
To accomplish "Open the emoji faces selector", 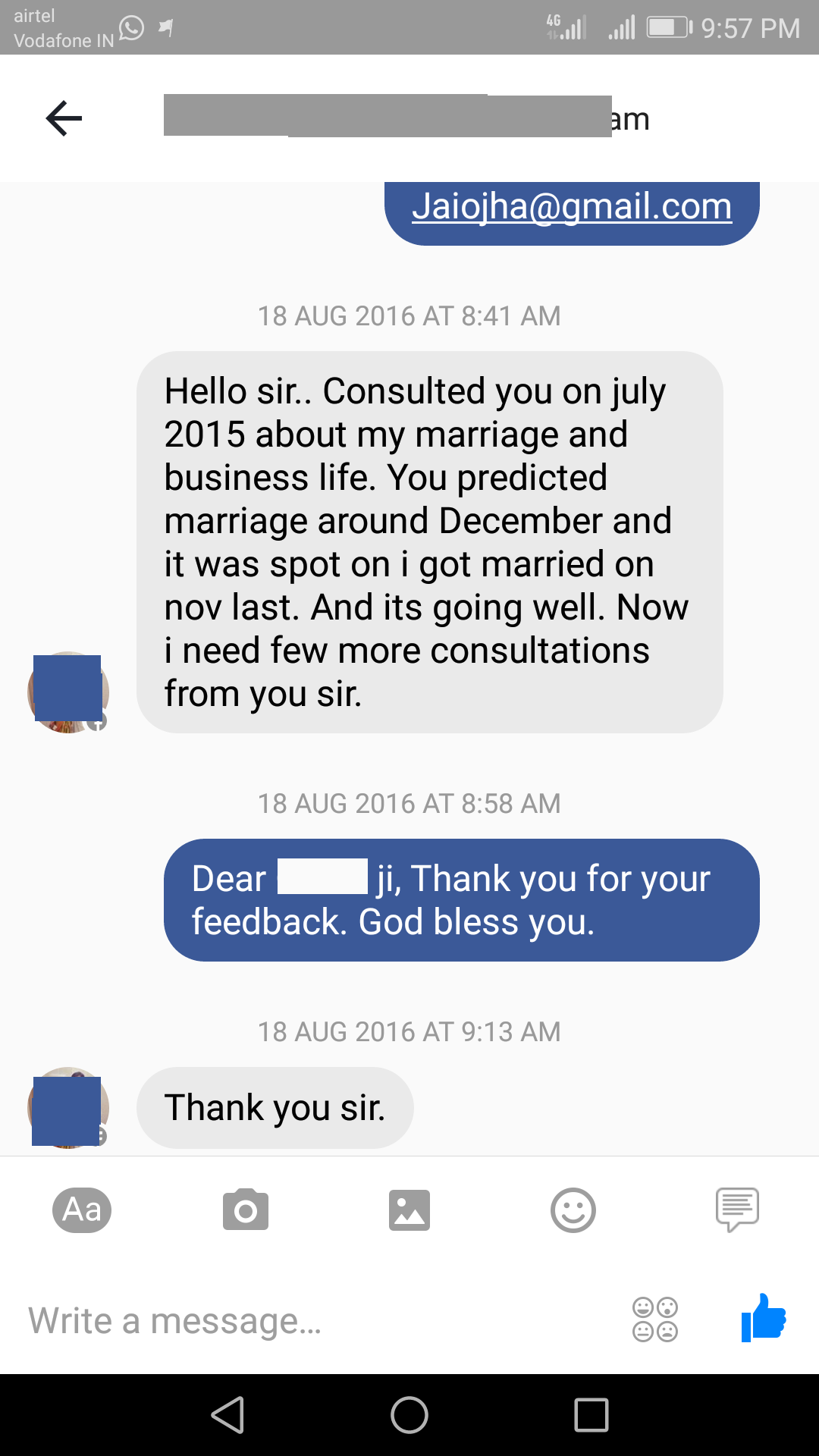I will 655,1319.
